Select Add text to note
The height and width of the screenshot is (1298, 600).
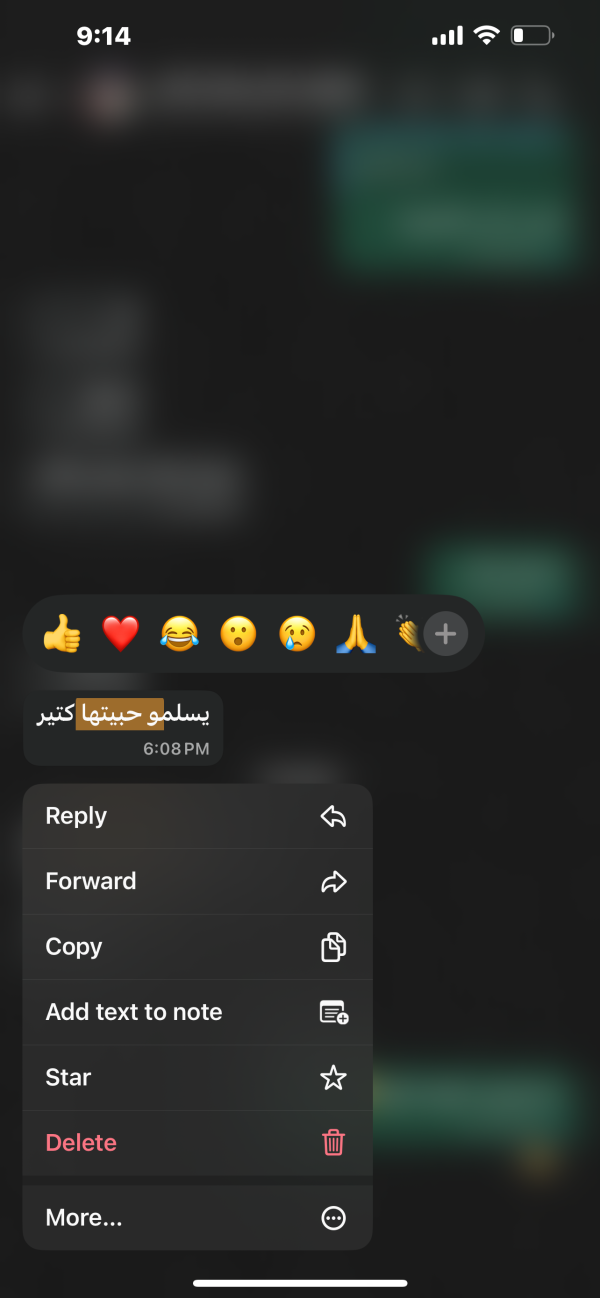click(197, 1012)
